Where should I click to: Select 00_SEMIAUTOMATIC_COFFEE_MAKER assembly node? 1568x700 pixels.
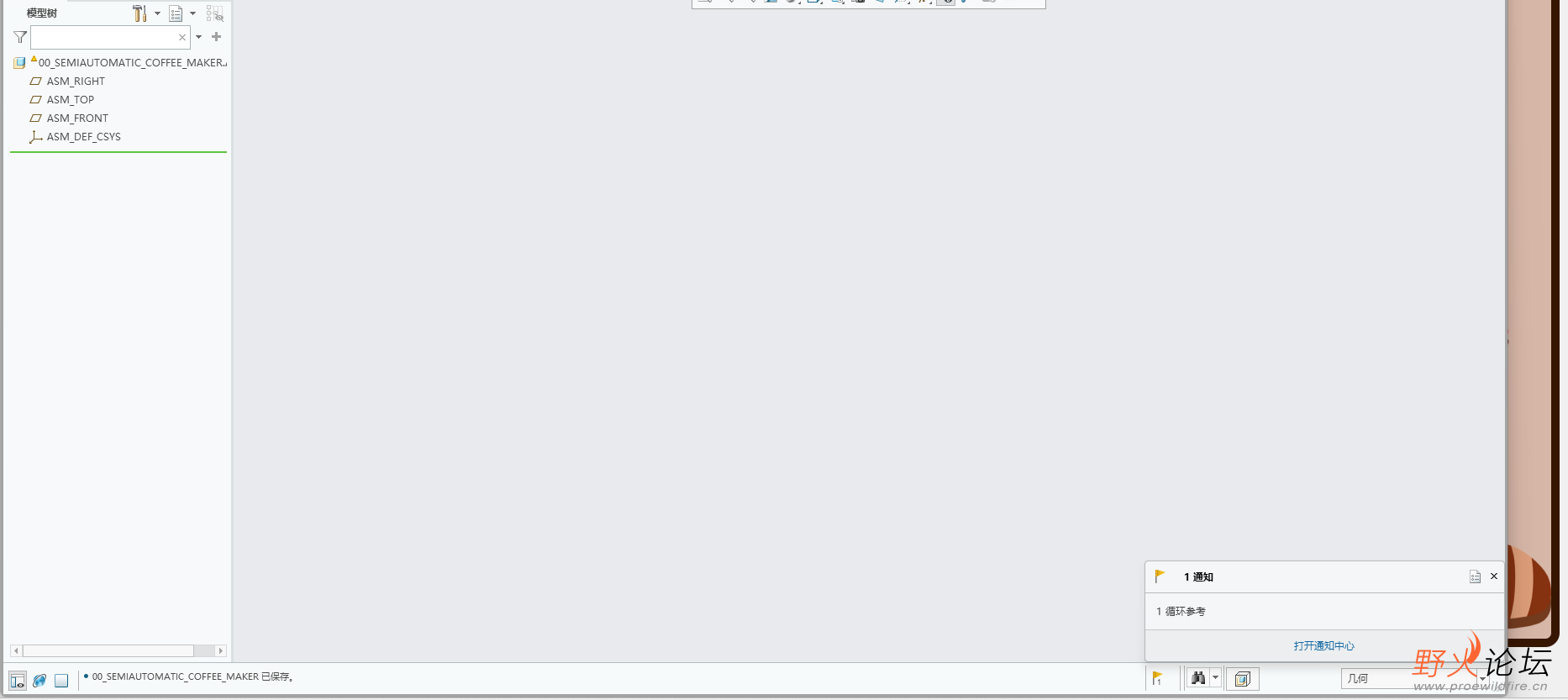coord(132,63)
